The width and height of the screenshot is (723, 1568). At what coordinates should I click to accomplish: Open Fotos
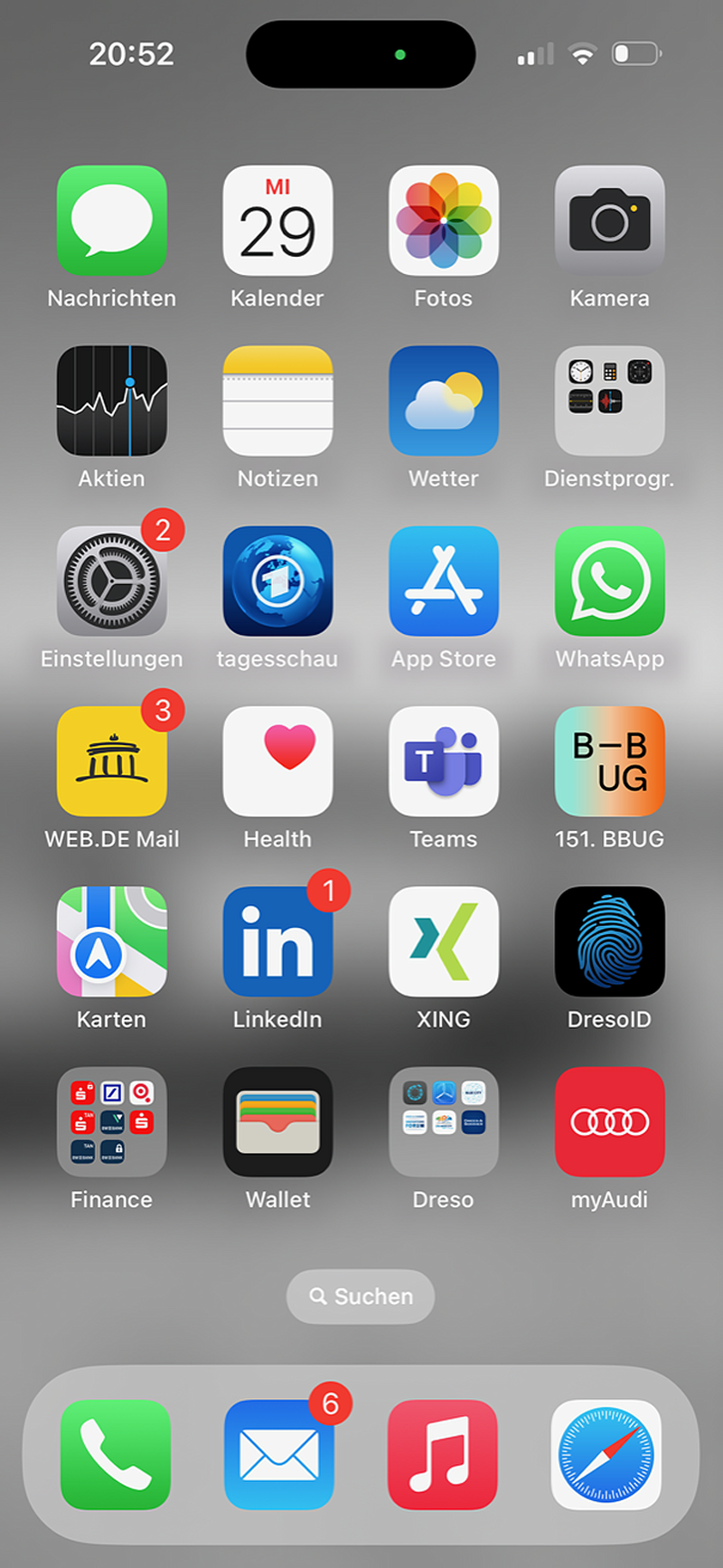444,221
